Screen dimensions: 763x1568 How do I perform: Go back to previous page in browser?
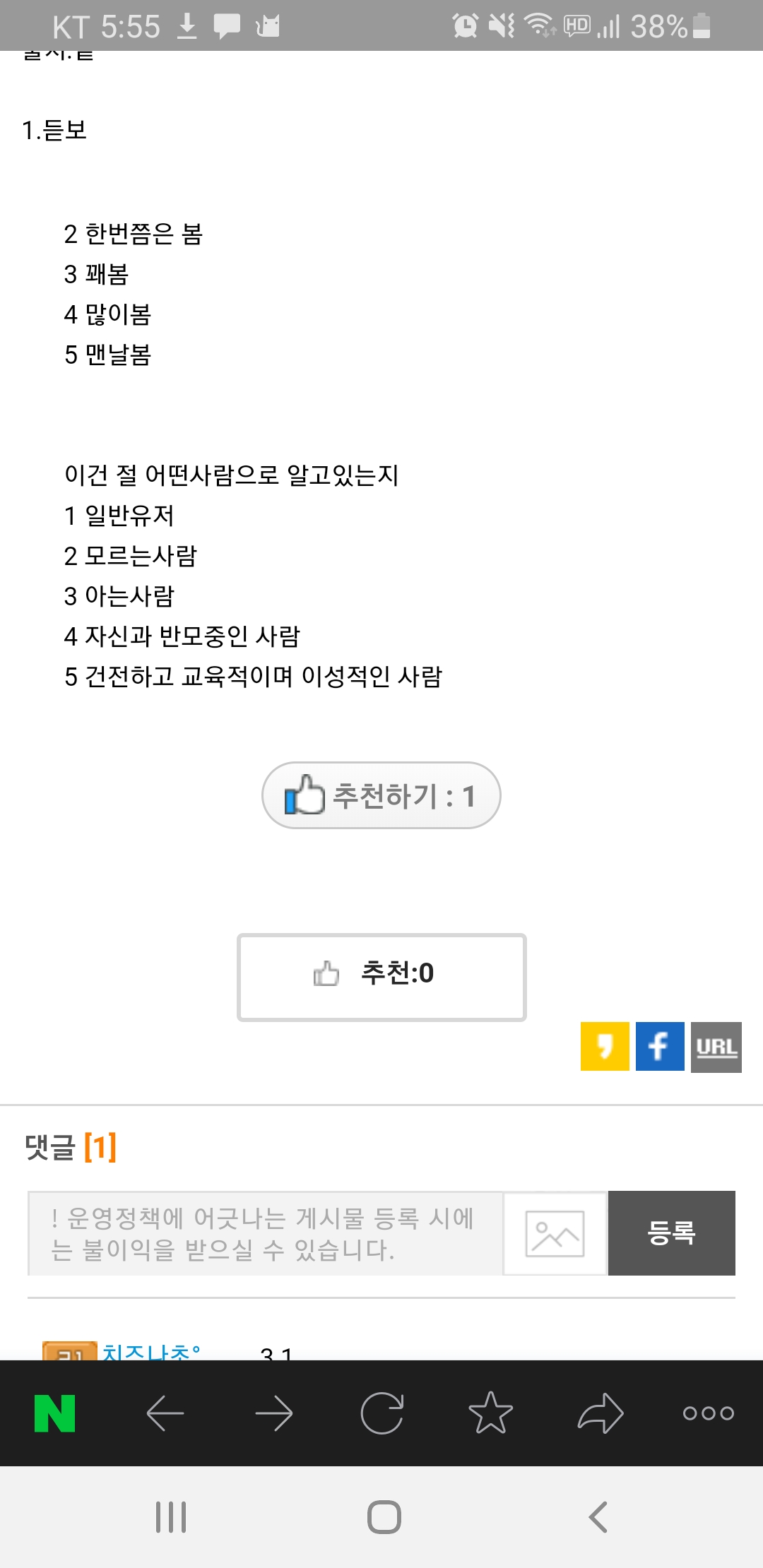pos(165,1413)
